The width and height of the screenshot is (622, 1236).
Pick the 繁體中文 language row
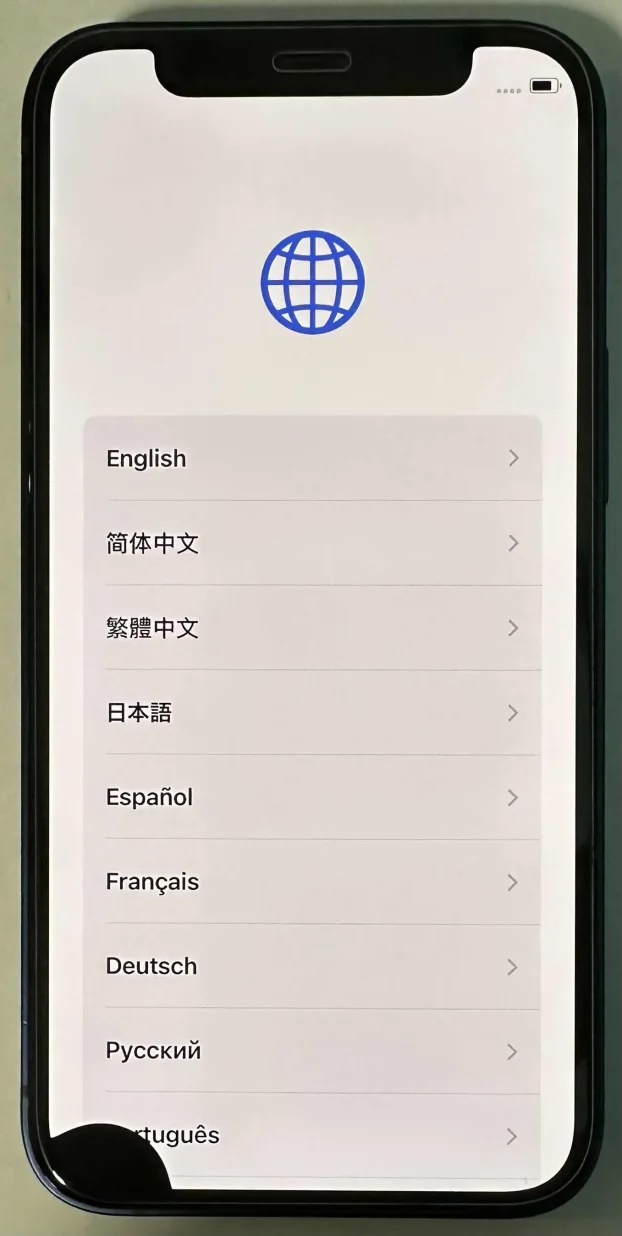coord(312,628)
